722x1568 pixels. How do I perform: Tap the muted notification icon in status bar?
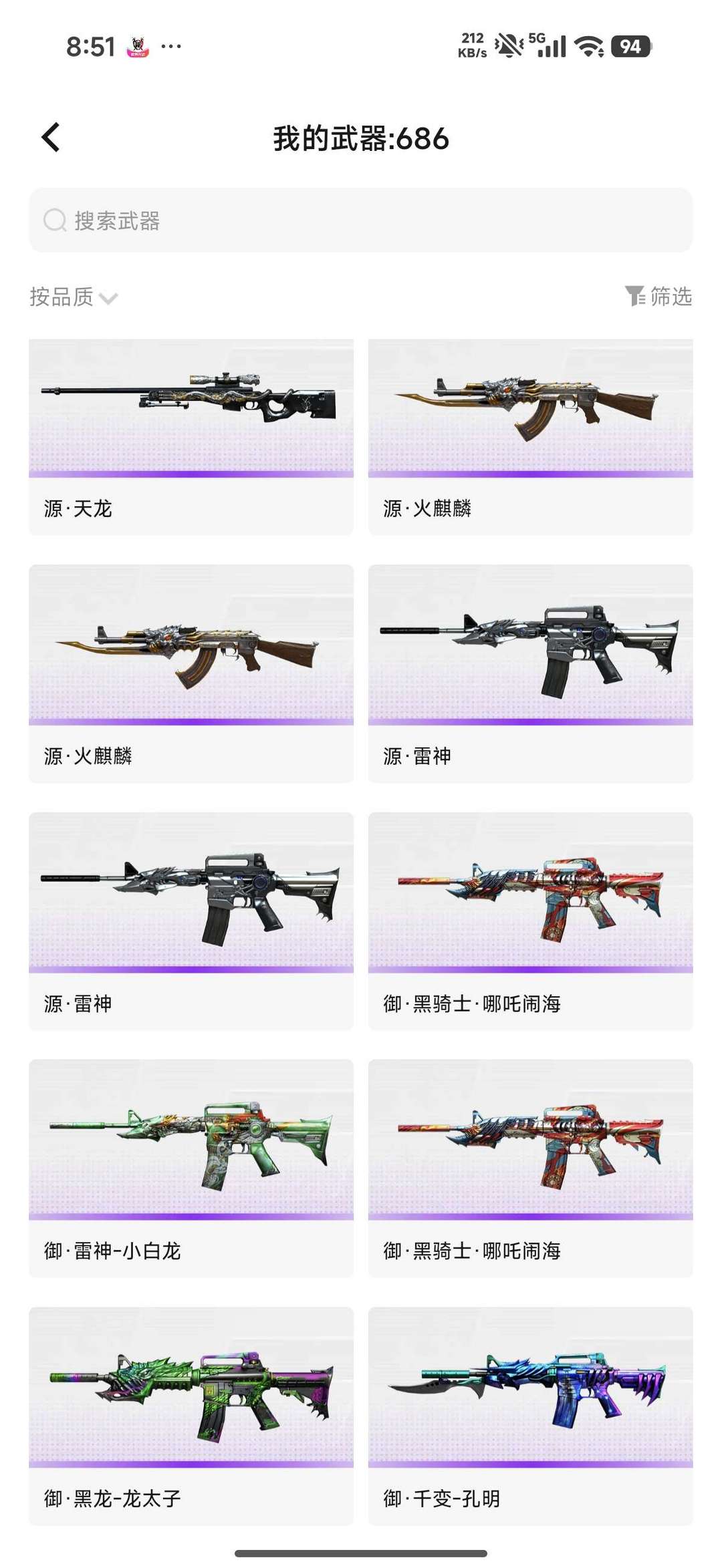tap(507, 45)
